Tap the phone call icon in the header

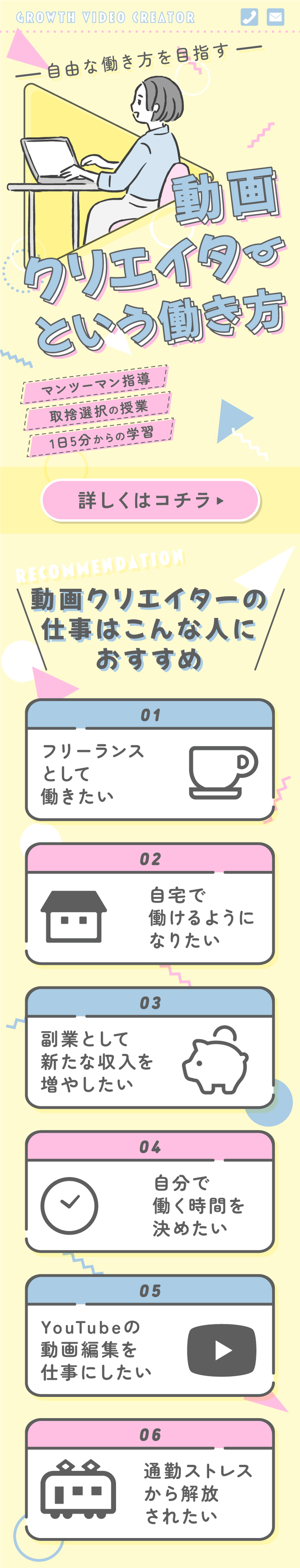click(x=250, y=16)
